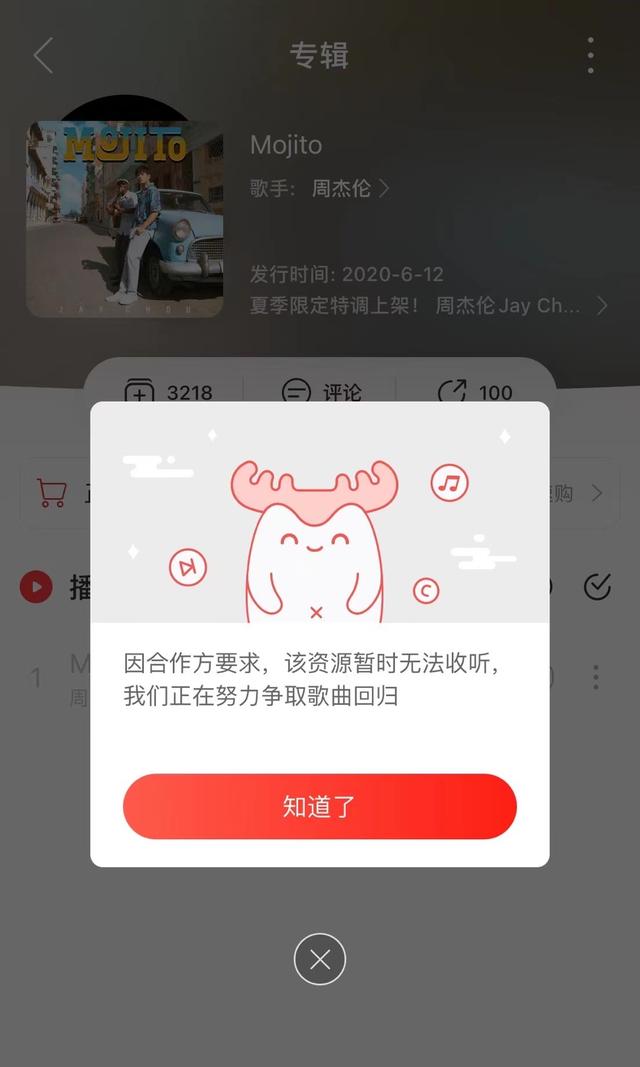Share the album via the 100 button
This screenshot has width=640, height=1067.
click(475, 392)
